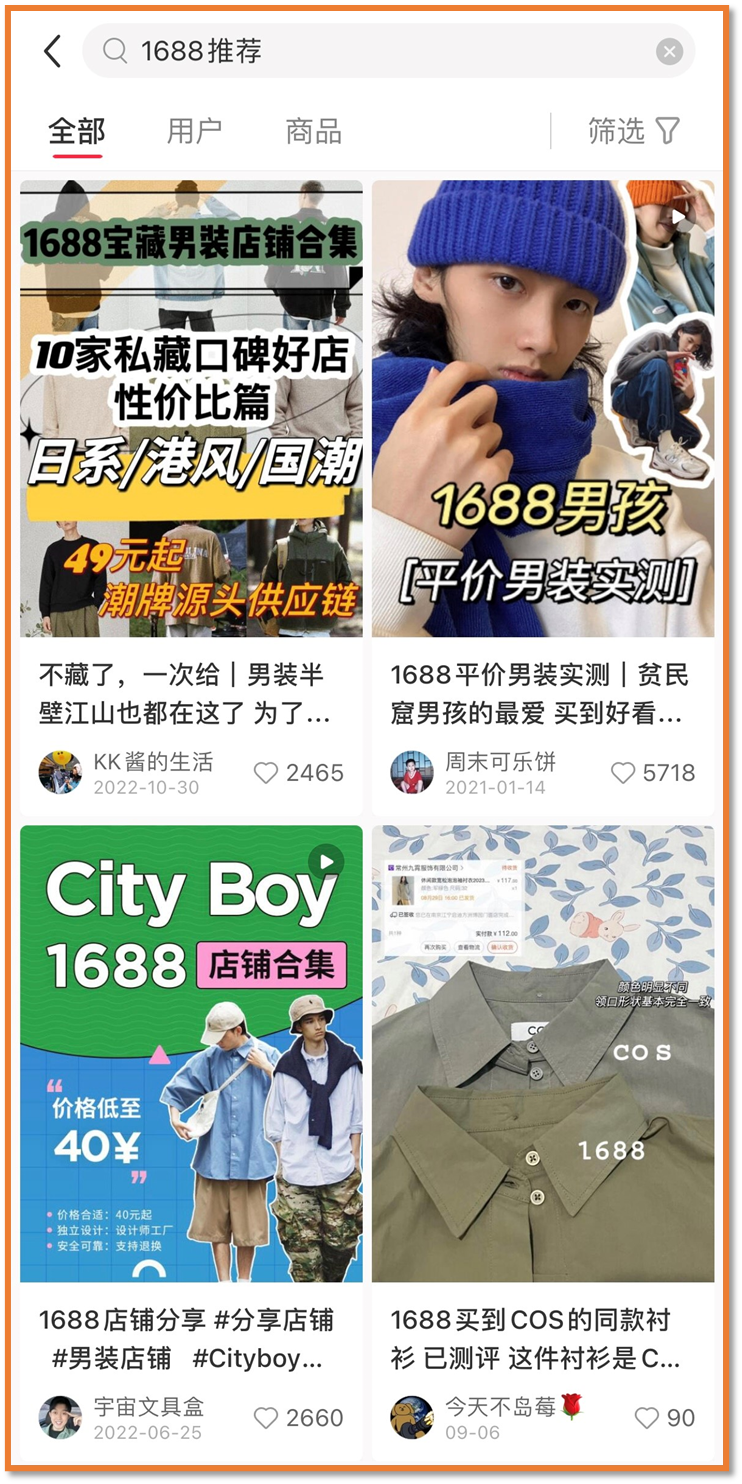This screenshot has height=1484, width=742.
Task: Select the 全部 tab
Action: 76,131
